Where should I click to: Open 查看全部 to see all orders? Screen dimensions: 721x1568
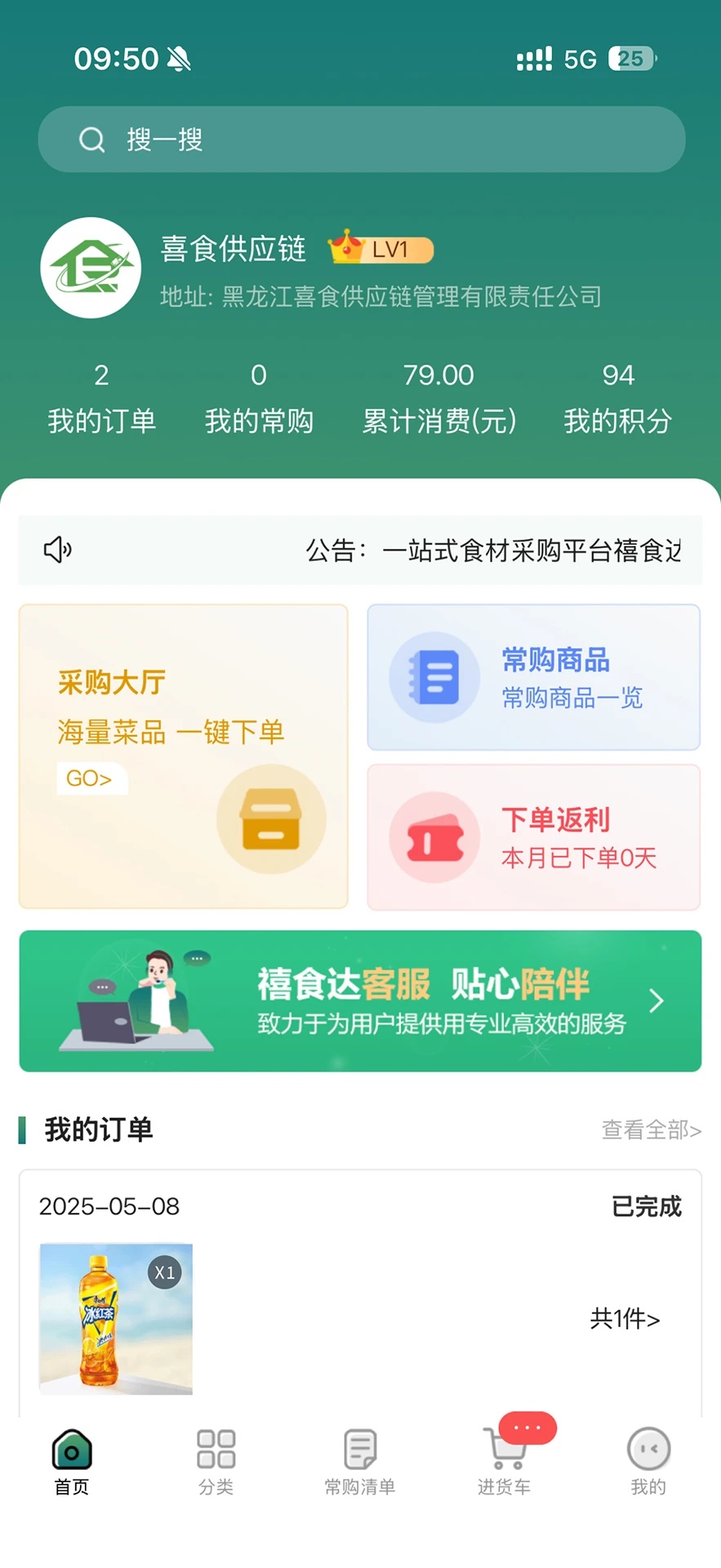tap(650, 1130)
